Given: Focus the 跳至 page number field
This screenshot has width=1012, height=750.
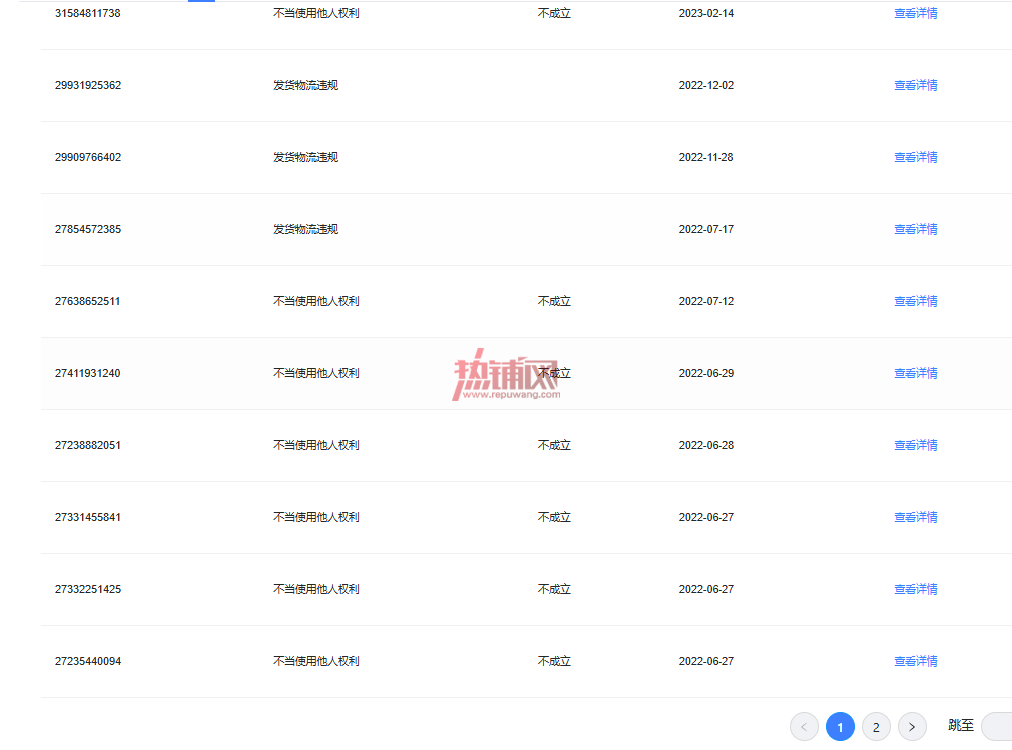Looking at the screenshot, I should 997,727.
